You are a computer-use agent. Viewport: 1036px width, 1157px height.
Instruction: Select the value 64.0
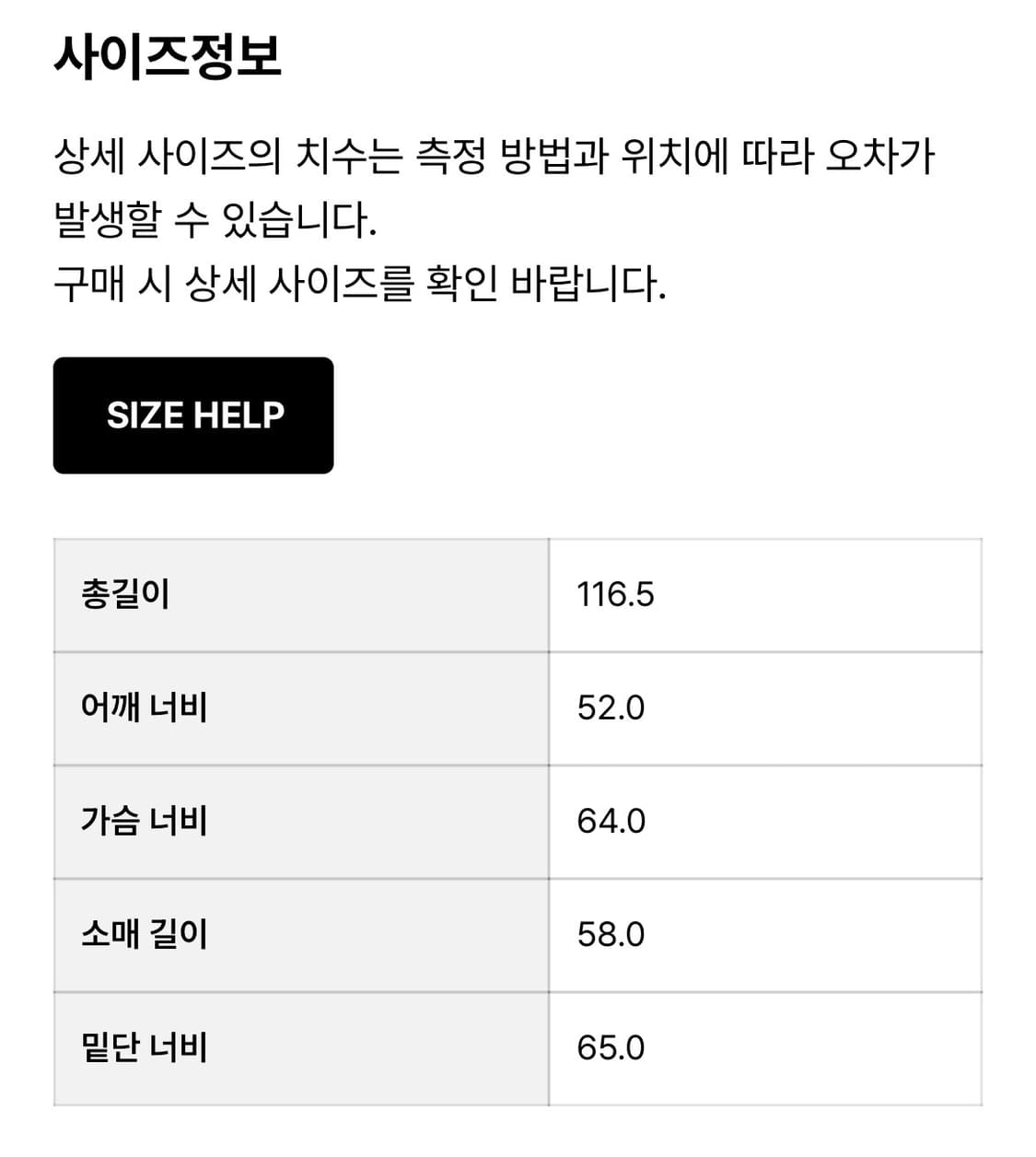click(x=612, y=819)
